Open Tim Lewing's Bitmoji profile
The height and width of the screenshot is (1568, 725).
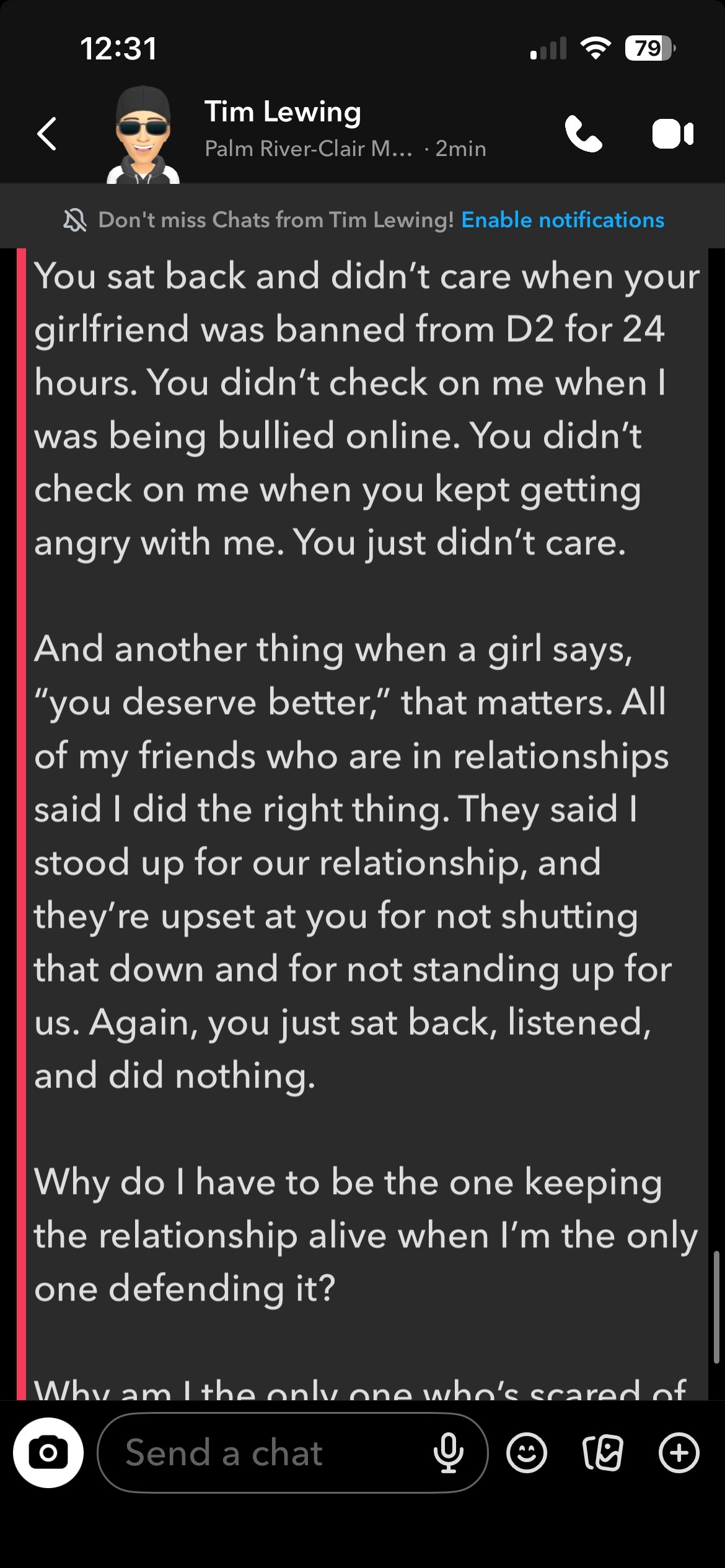[143, 135]
